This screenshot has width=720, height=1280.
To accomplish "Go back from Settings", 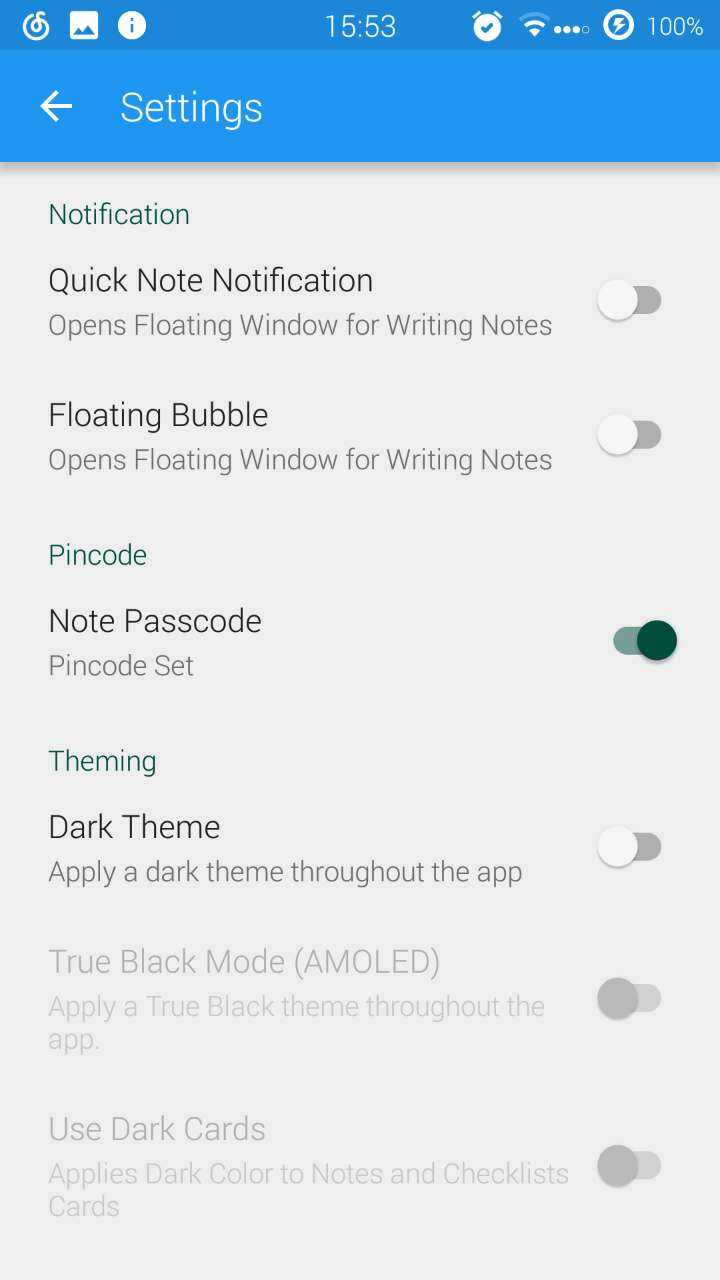I will pos(56,107).
